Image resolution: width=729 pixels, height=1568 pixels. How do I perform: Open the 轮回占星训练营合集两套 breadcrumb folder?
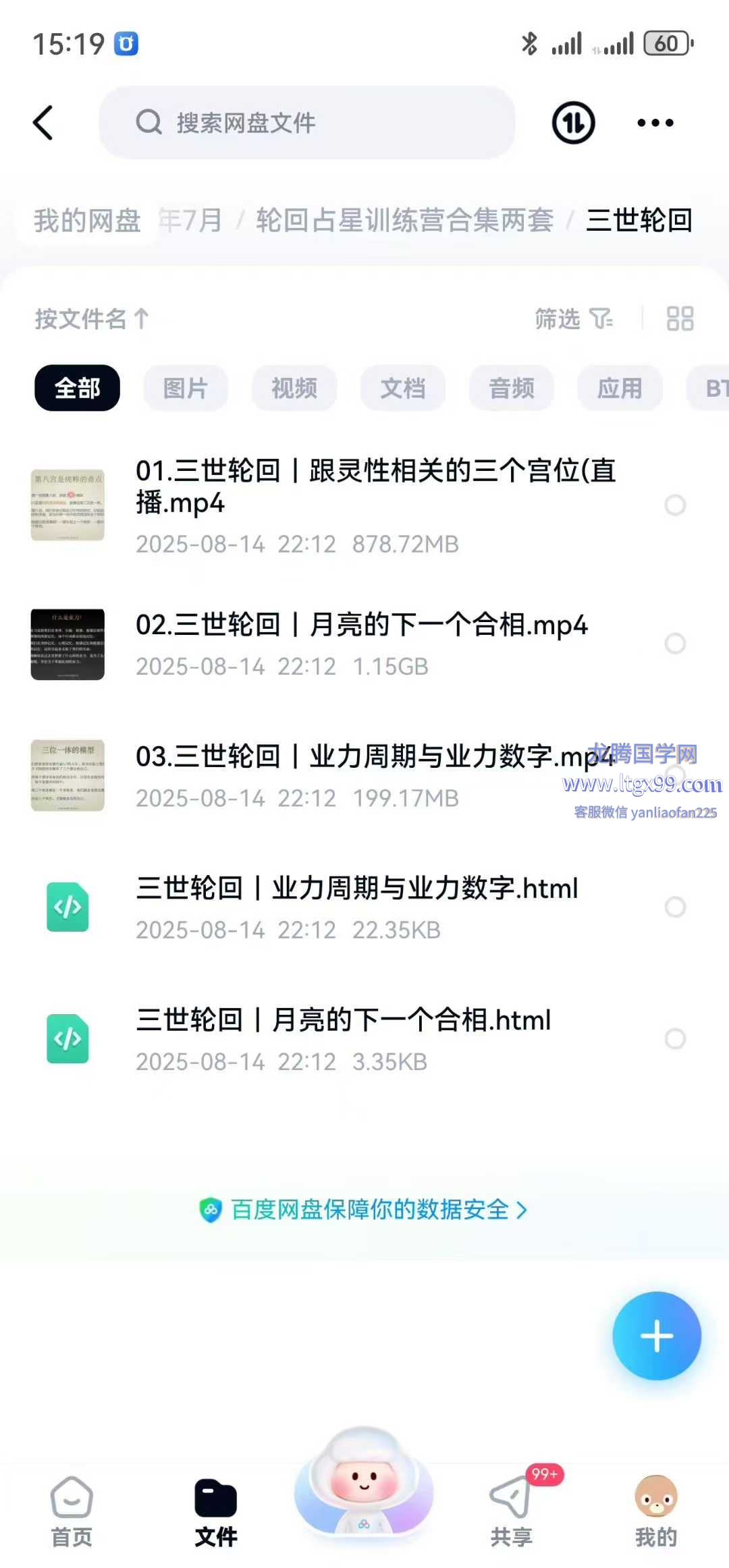coord(404,221)
